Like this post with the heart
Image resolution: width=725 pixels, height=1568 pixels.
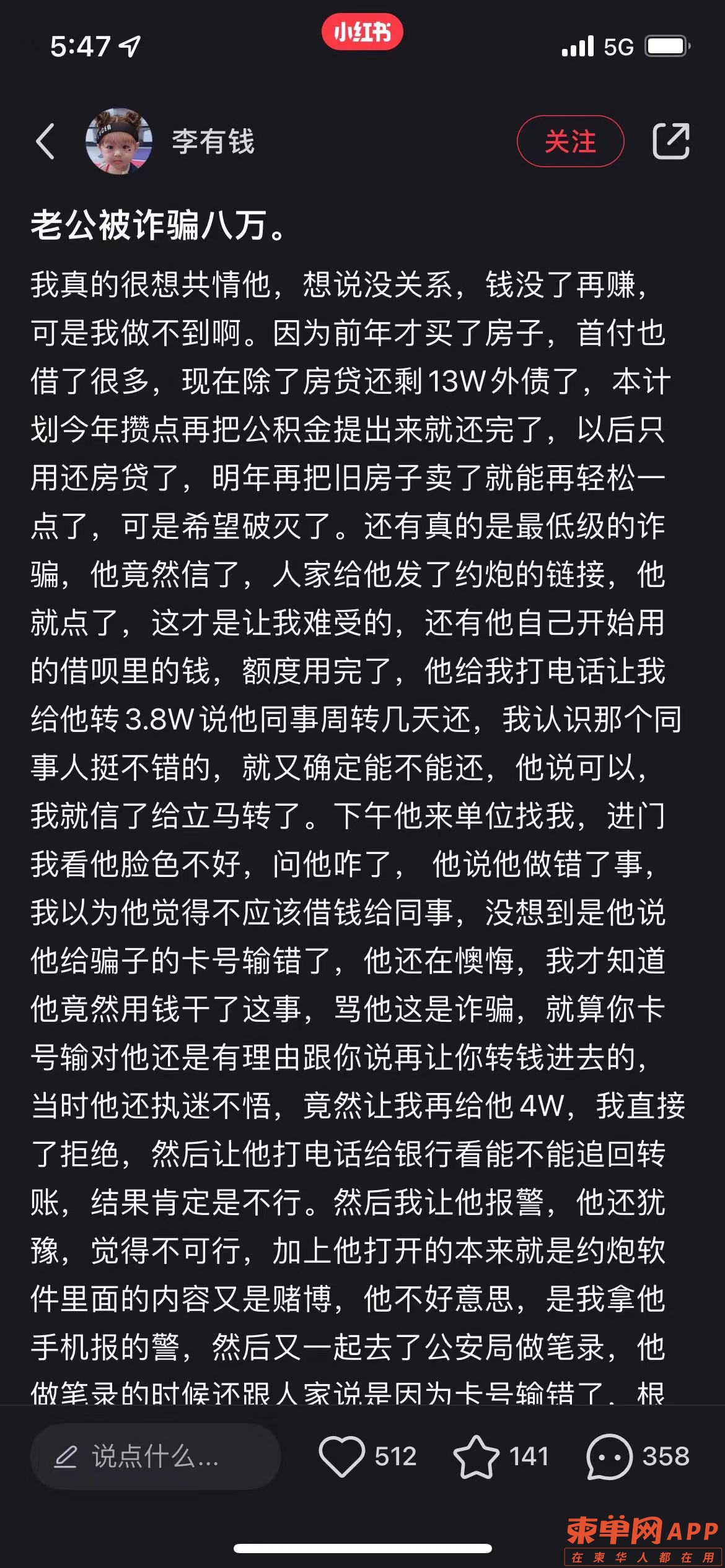tap(341, 1457)
